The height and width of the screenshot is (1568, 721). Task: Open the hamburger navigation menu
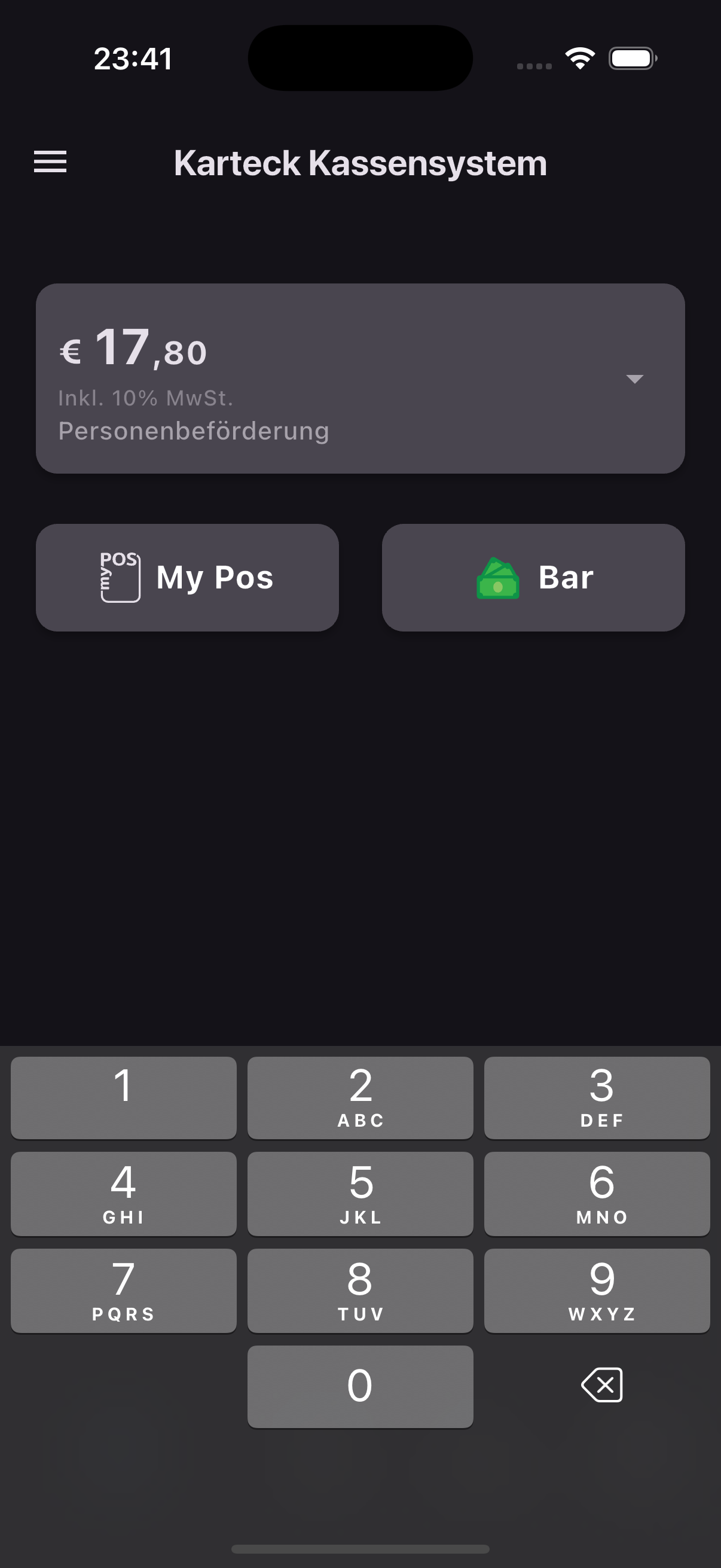(x=50, y=162)
